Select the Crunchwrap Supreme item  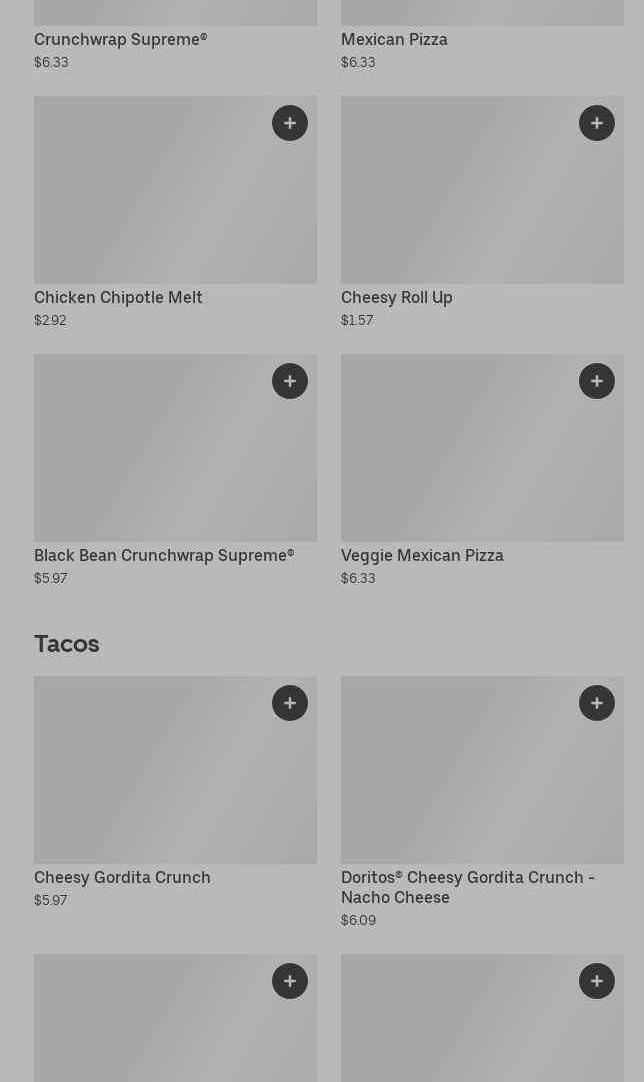point(121,40)
